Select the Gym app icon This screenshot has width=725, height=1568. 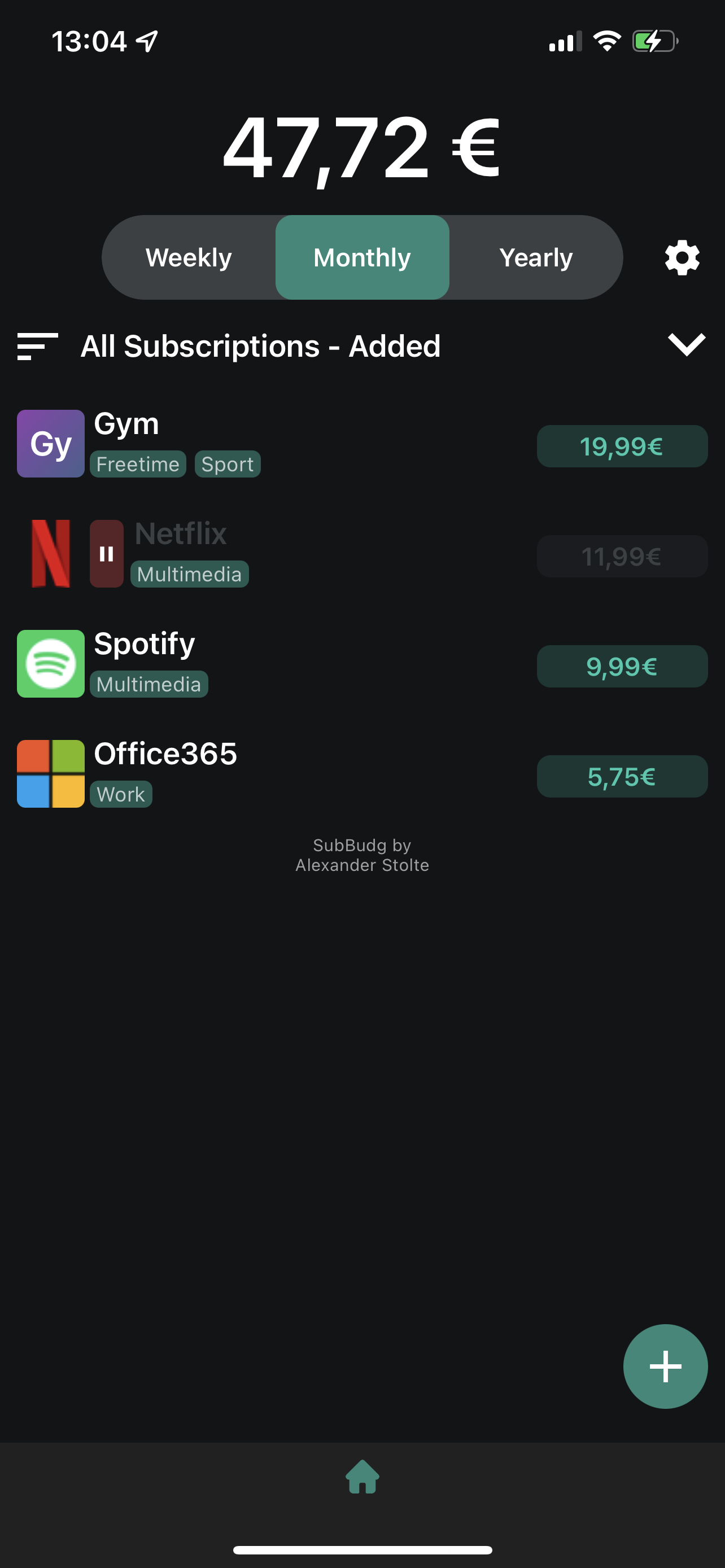coord(50,443)
